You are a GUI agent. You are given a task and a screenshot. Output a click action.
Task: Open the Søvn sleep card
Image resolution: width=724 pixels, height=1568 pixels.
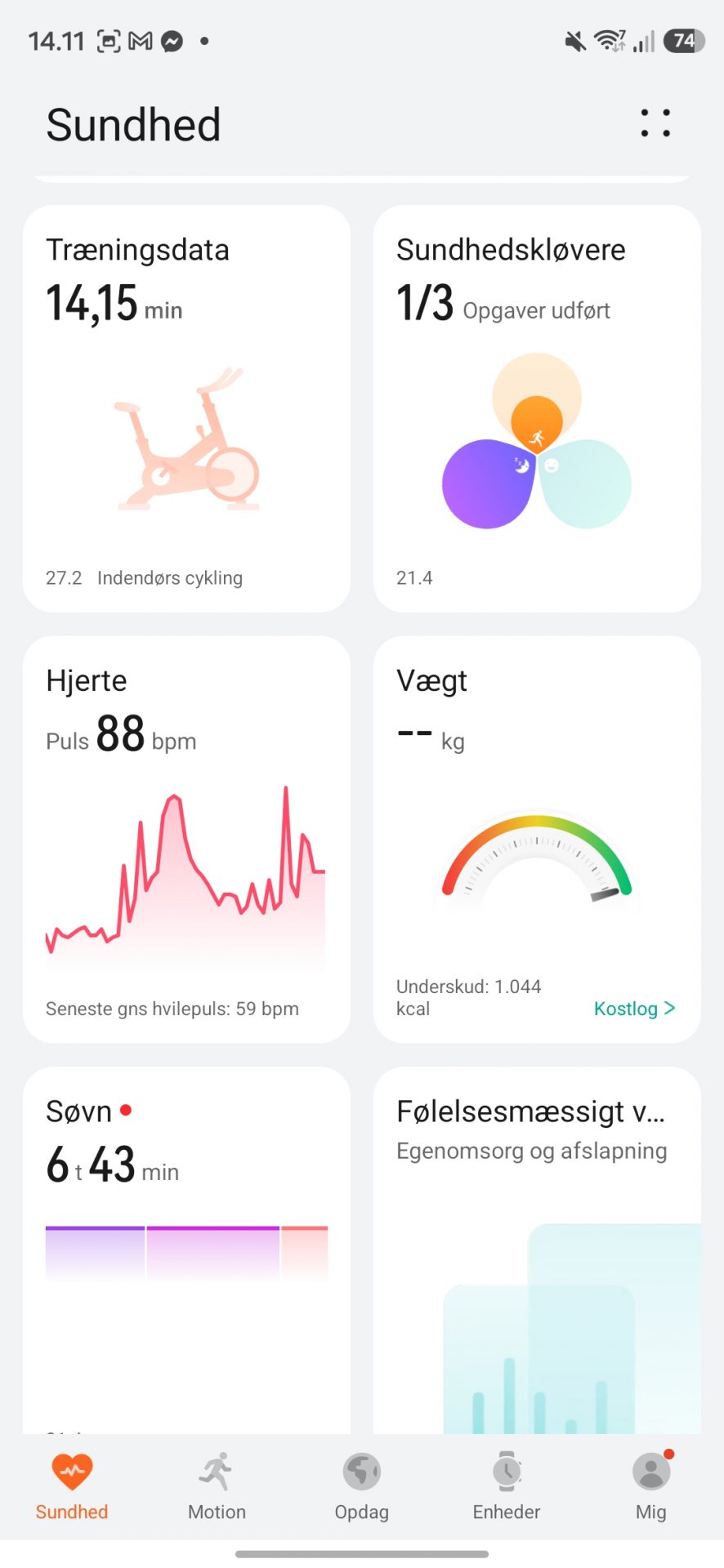coord(186,1249)
